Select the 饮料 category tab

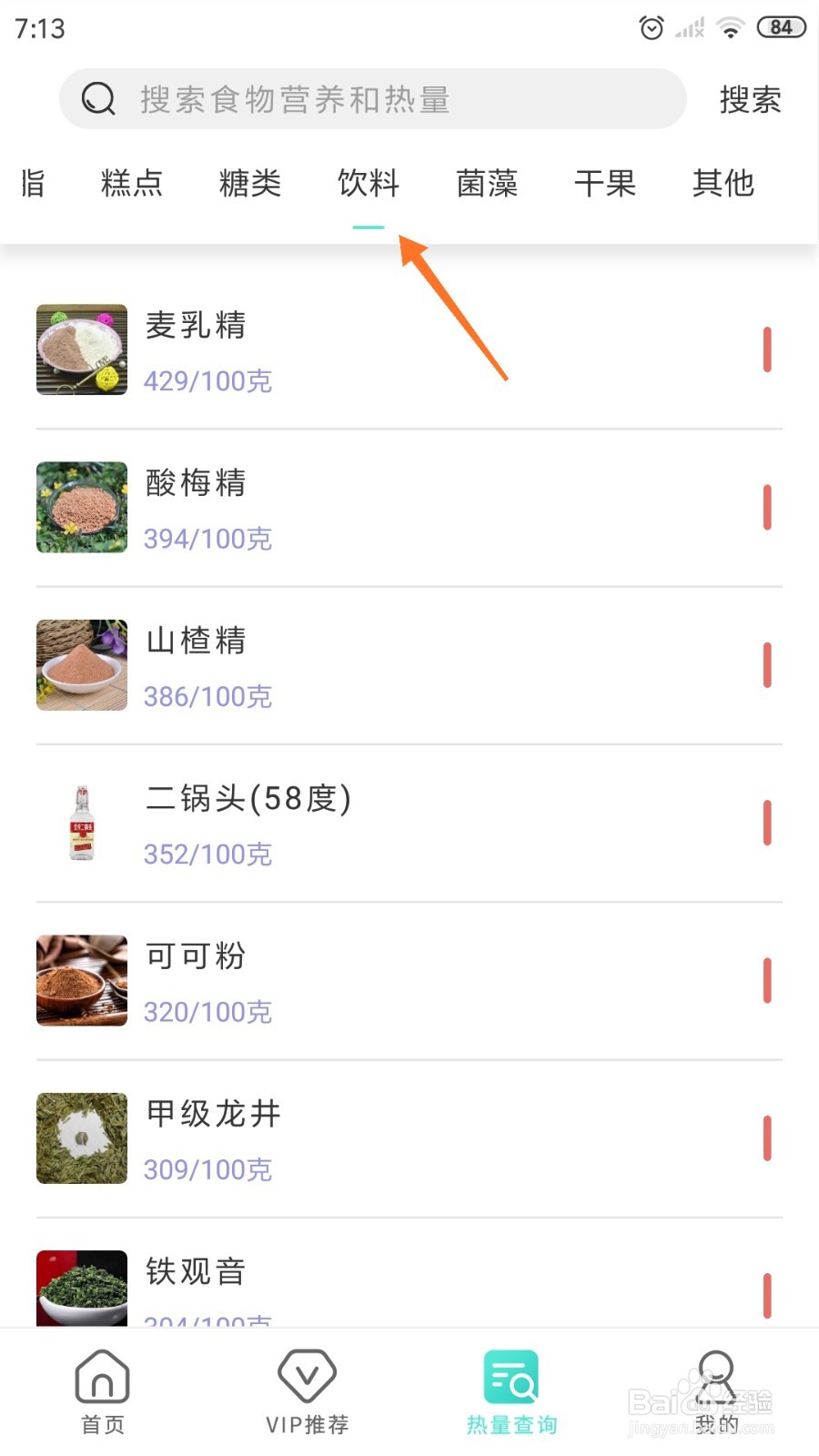tap(369, 184)
